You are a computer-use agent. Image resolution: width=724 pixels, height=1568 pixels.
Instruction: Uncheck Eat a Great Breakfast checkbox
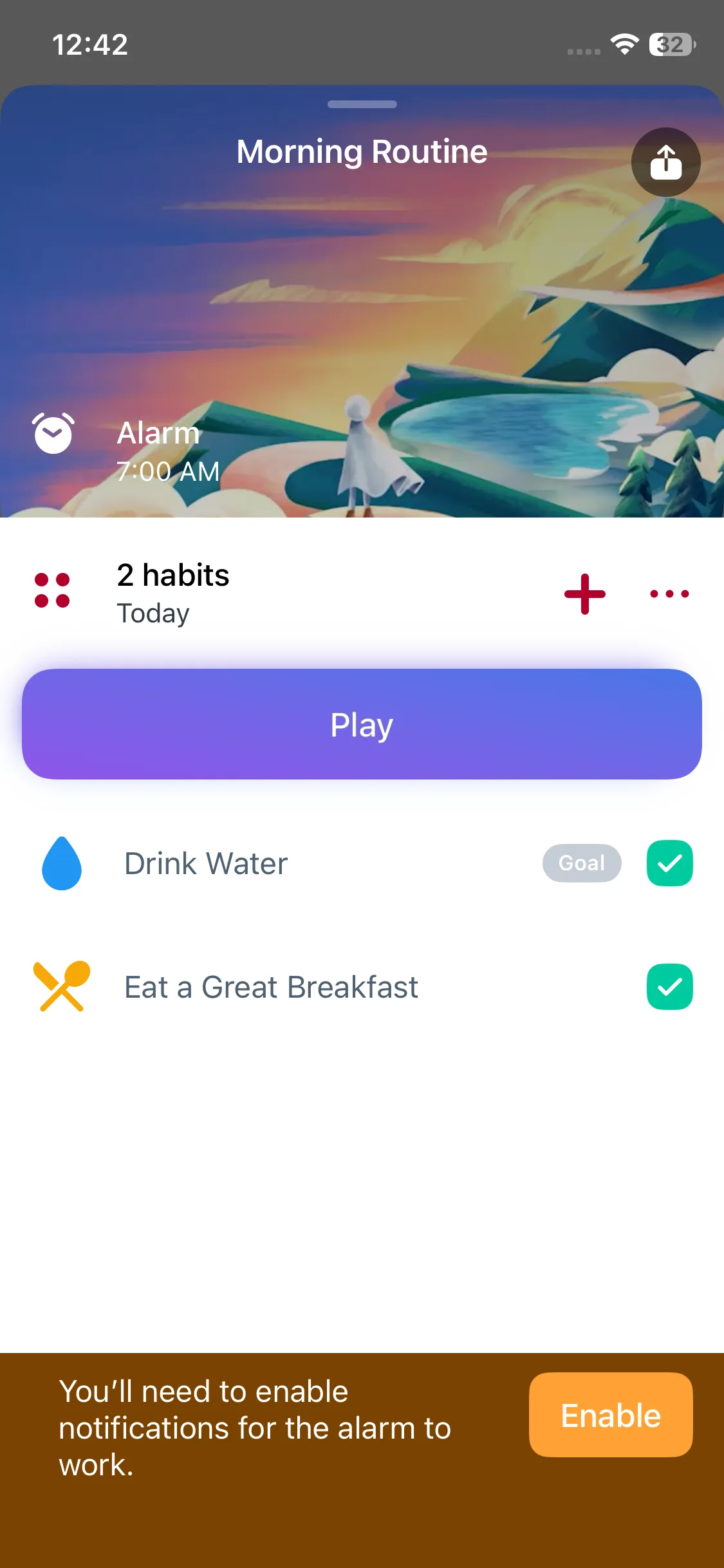coord(669,987)
